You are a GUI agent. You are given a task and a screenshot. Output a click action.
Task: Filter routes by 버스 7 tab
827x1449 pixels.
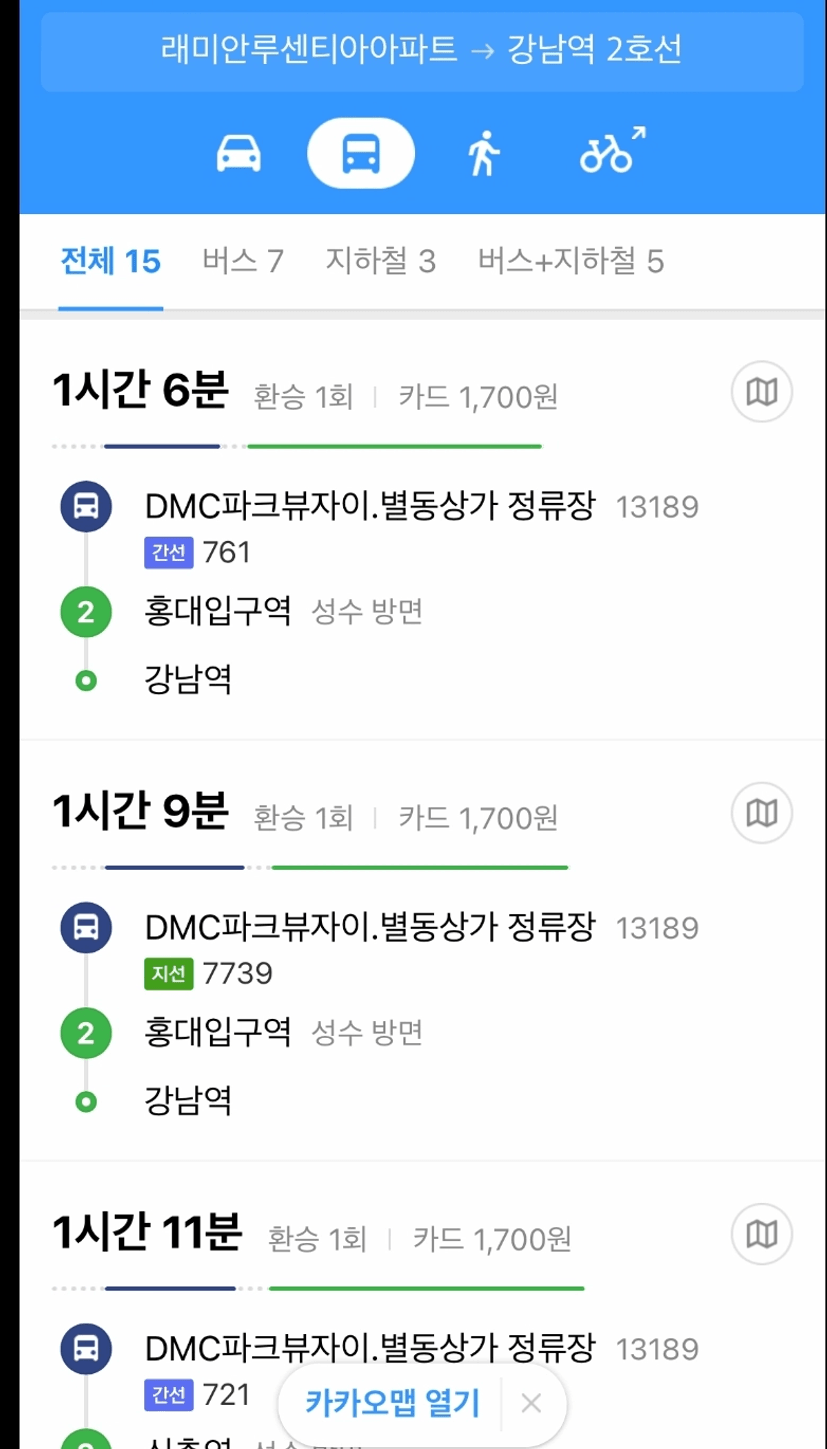[x=243, y=262]
